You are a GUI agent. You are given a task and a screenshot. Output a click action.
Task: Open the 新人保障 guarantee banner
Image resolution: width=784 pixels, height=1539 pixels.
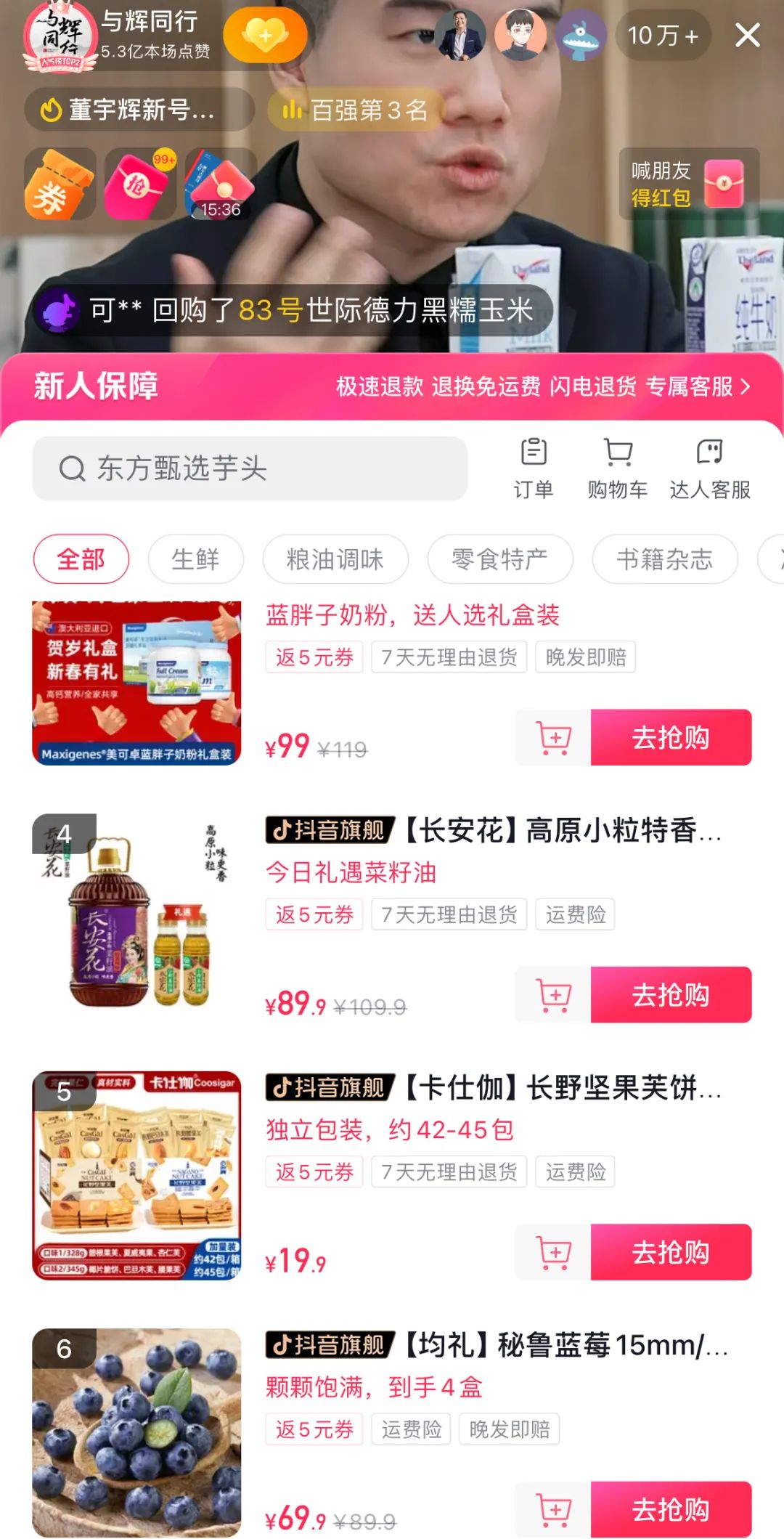pos(392,386)
